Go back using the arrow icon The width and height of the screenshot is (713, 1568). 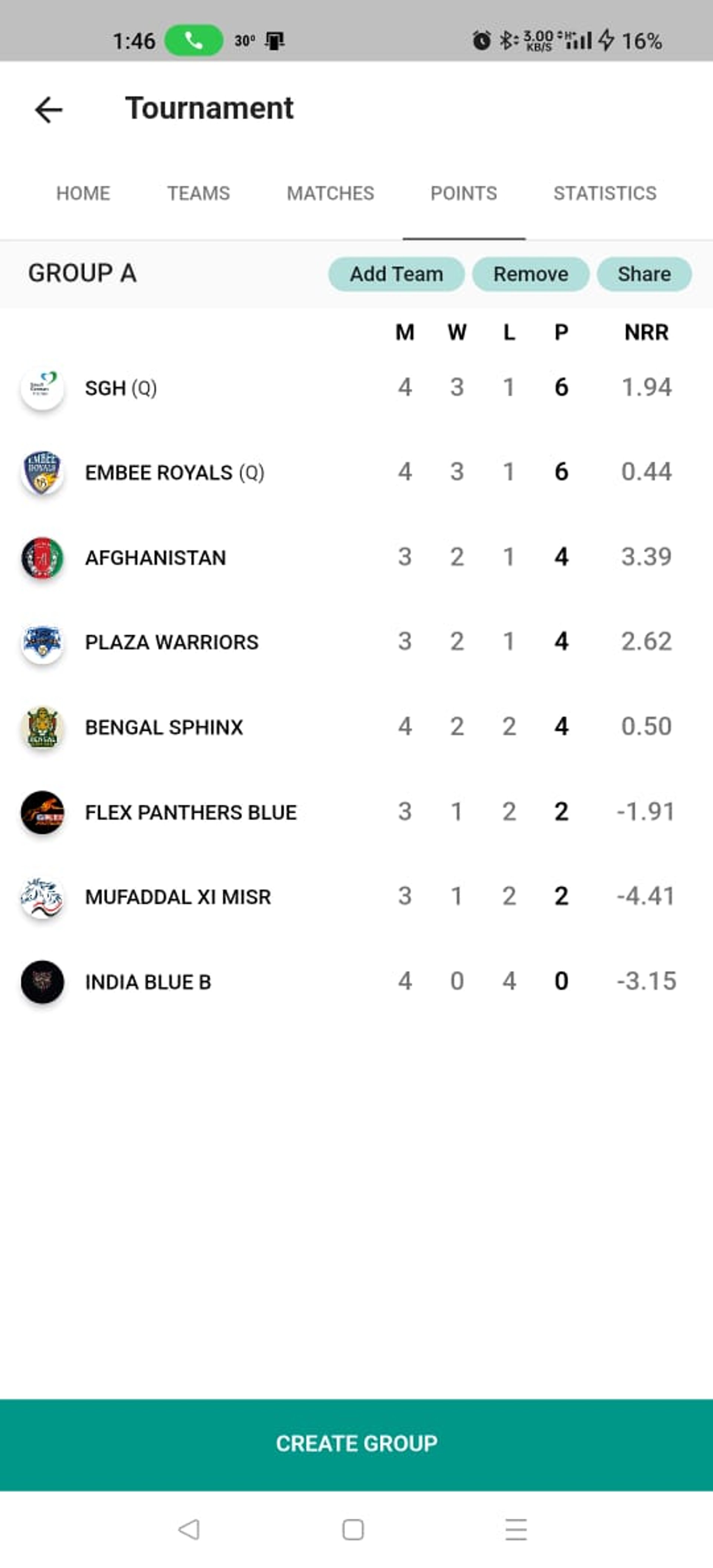[x=49, y=110]
